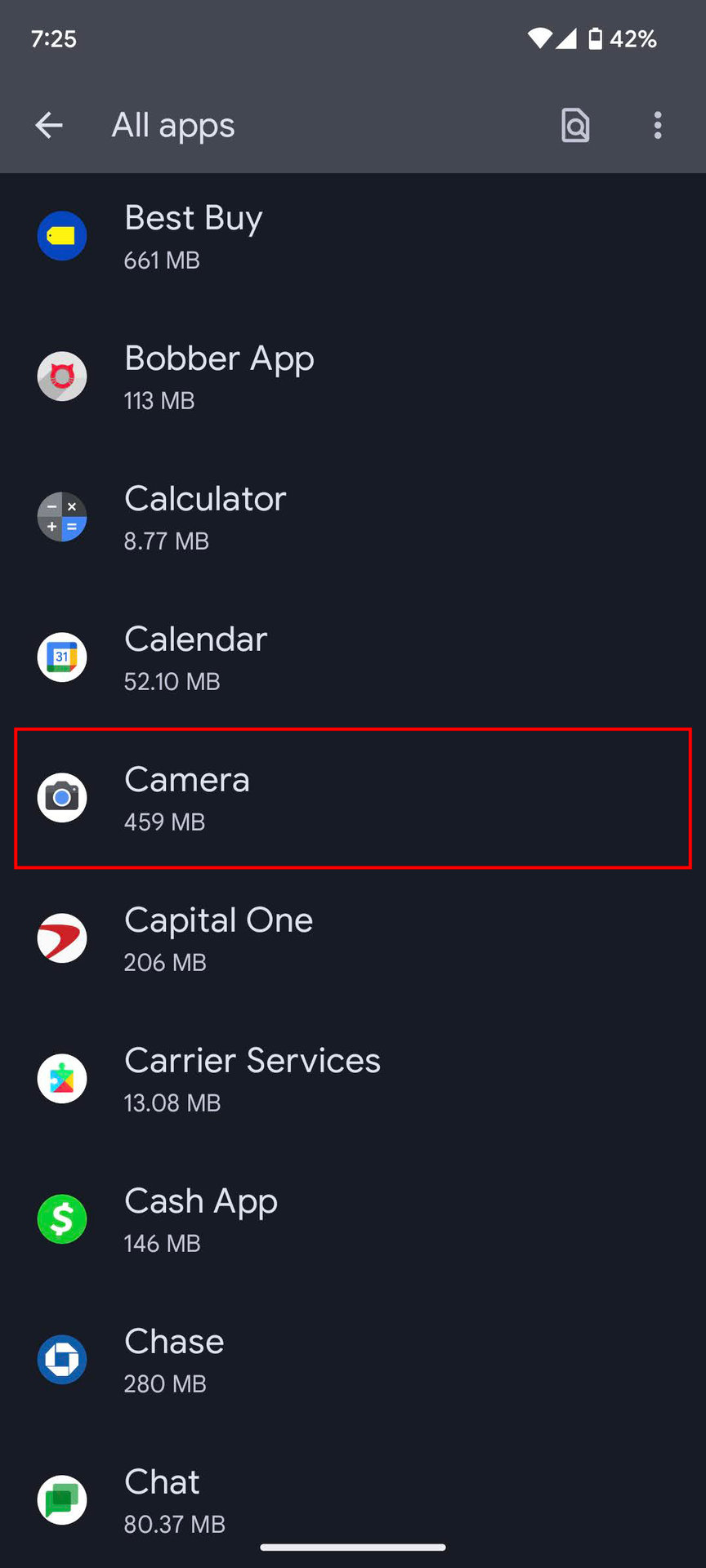The image size is (706, 1568).
Task: Tap the Chat app row
Action: (353, 1499)
